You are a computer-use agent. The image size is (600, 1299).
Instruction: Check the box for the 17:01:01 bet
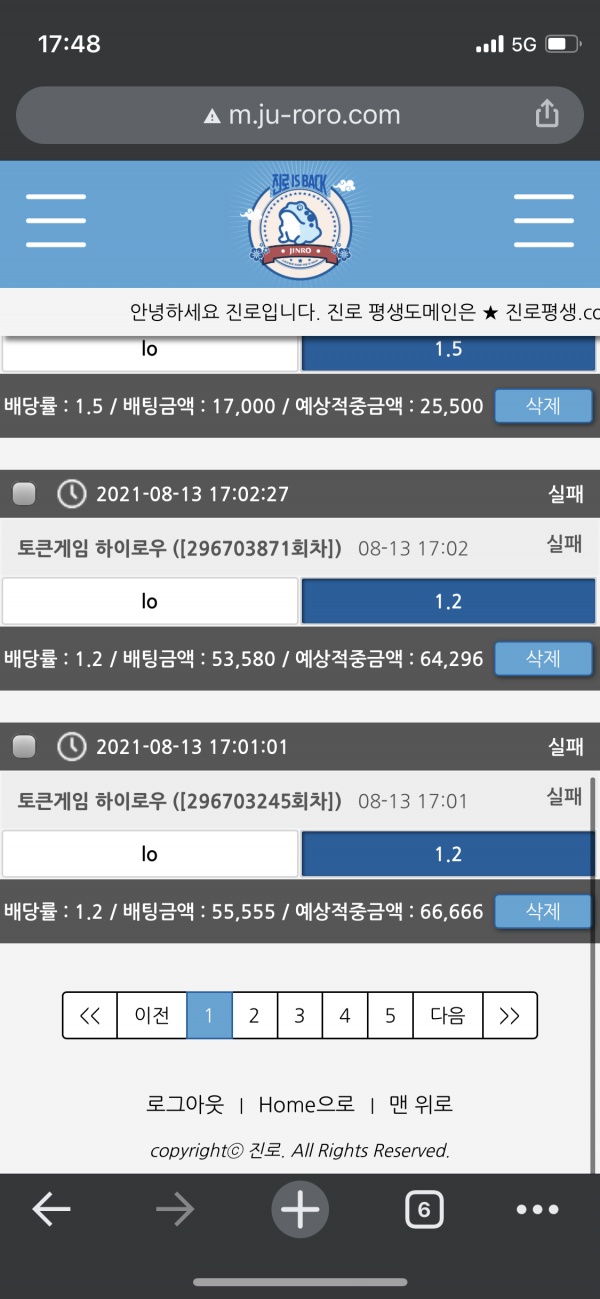pos(24,746)
